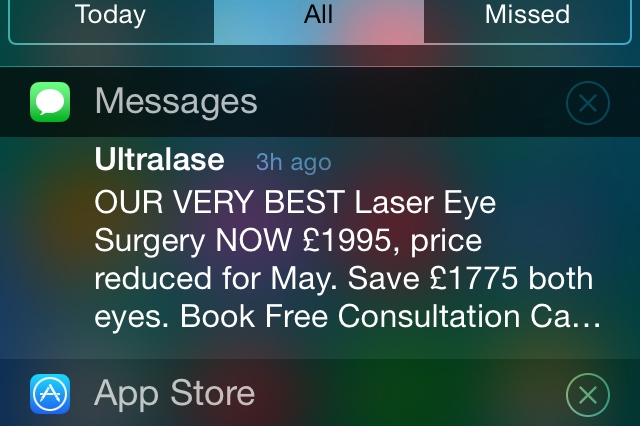Screen dimensions: 640x426
Task: Switch to the Today tab
Action: [110, 16]
